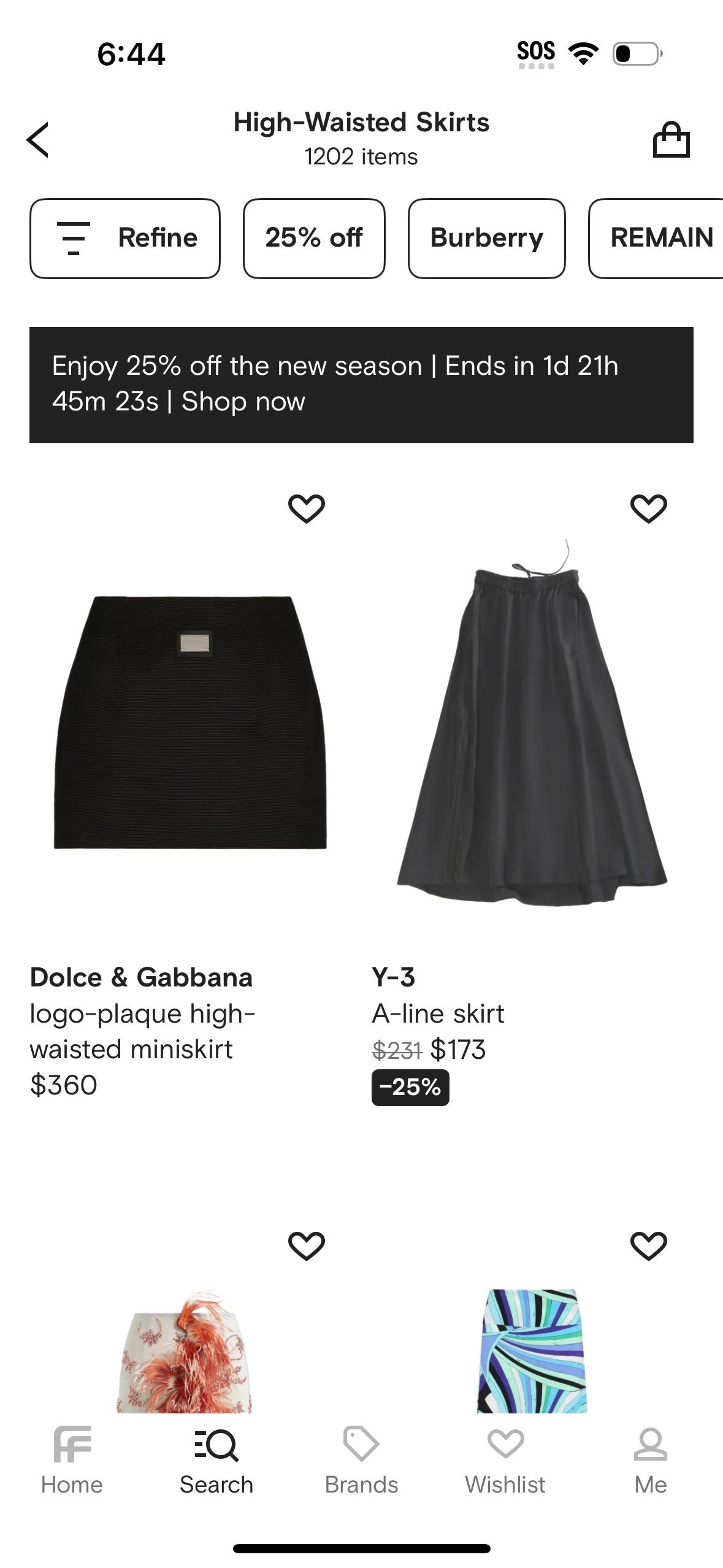
Task: Open the shopping bag
Action: [x=671, y=139]
